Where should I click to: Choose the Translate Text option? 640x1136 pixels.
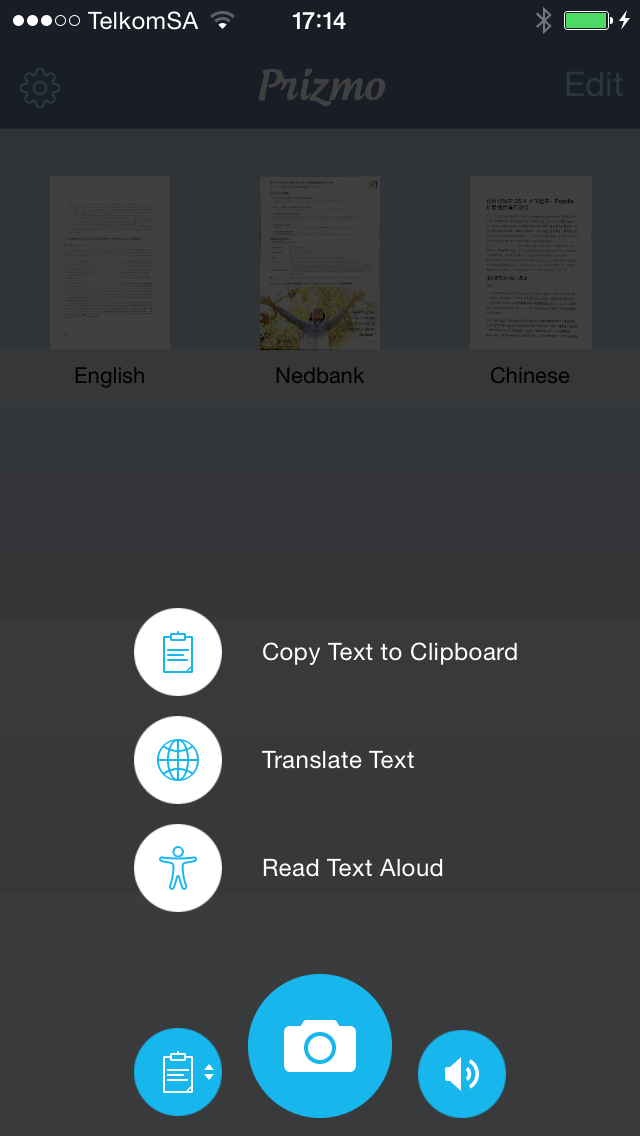point(178,760)
